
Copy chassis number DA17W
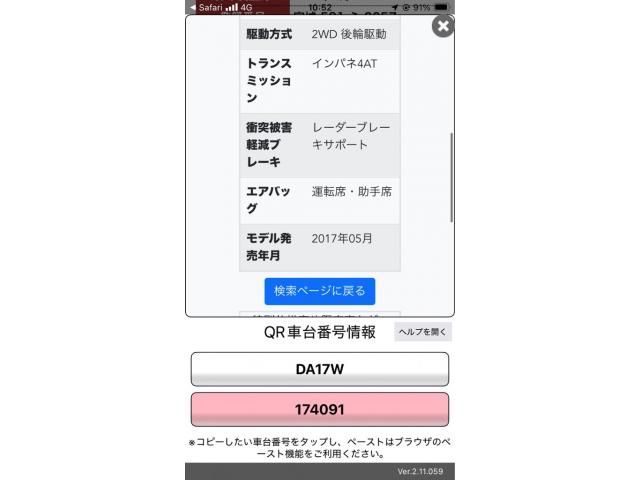click(320, 369)
